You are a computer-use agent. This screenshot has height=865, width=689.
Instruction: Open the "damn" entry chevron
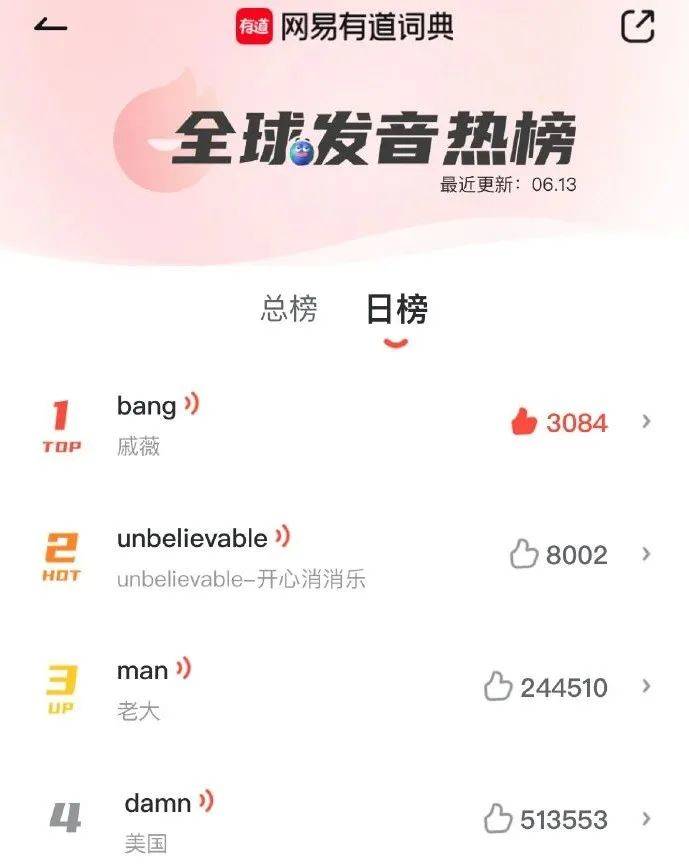pyautogui.click(x=646, y=819)
